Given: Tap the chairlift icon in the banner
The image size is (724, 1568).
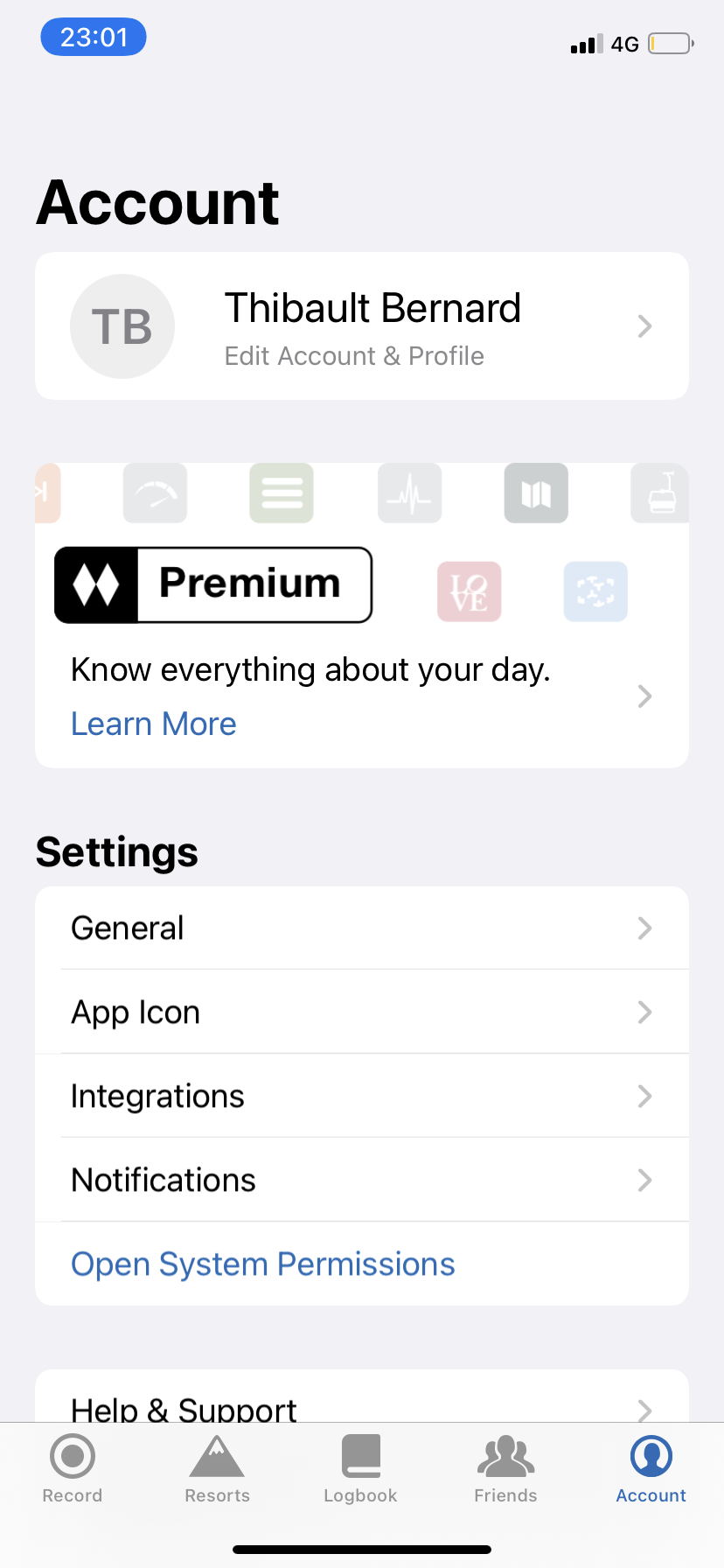Looking at the screenshot, I should (x=659, y=493).
